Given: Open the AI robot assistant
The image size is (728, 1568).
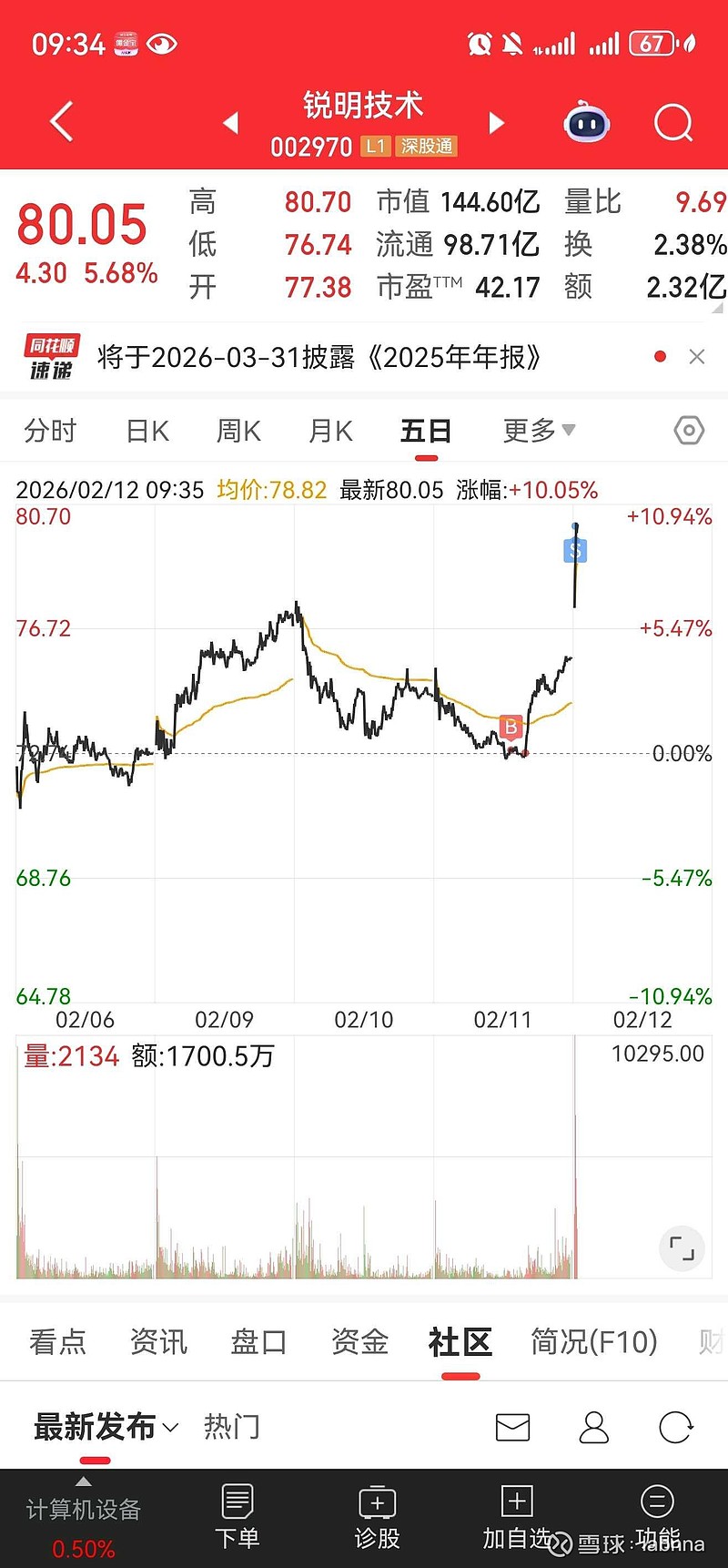Looking at the screenshot, I should 587,123.
